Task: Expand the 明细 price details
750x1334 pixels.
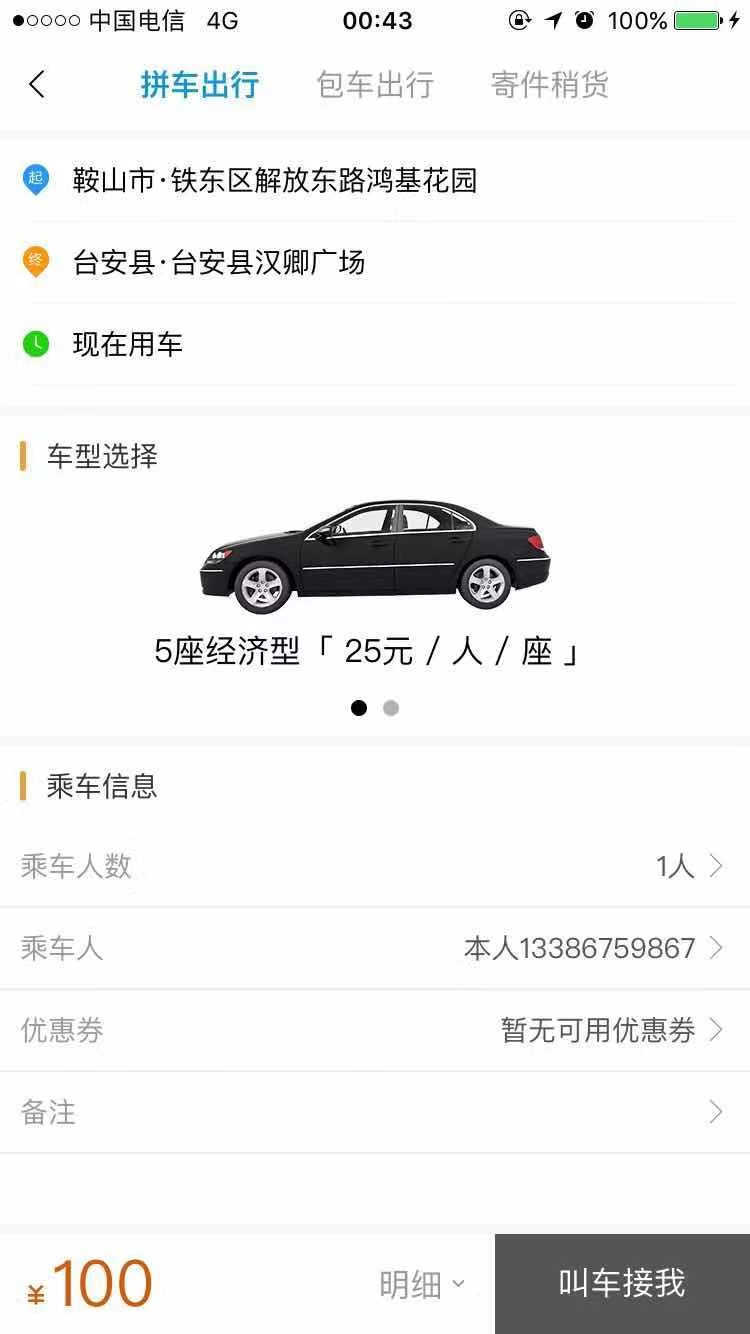Action: click(422, 1285)
